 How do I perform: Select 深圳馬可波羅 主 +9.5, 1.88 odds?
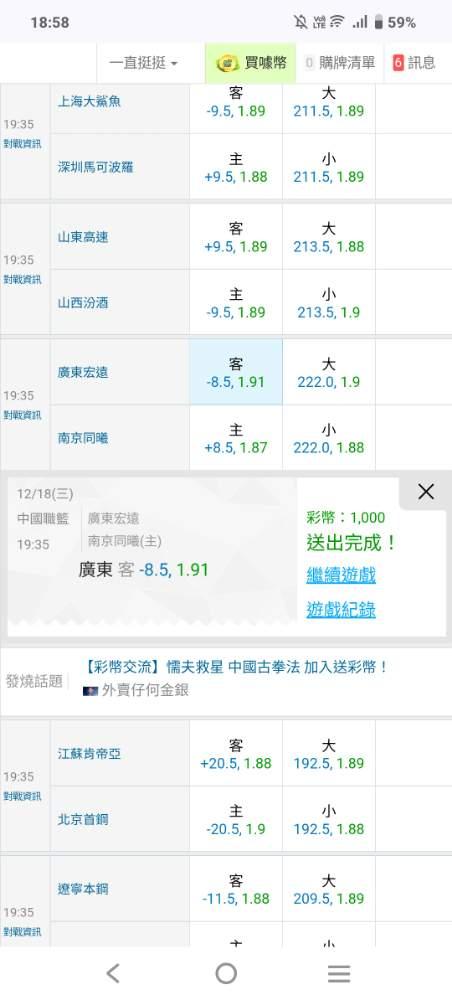tap(236, 167)
